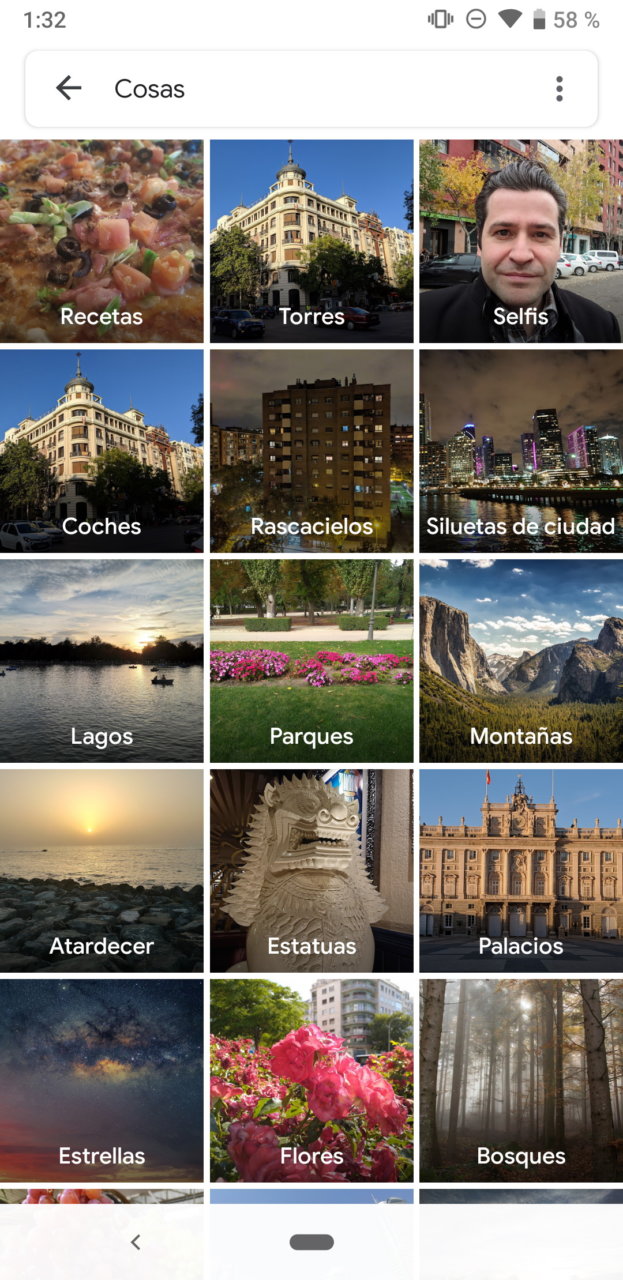
Task: Select the Atardecer tile
Action: 102,871
